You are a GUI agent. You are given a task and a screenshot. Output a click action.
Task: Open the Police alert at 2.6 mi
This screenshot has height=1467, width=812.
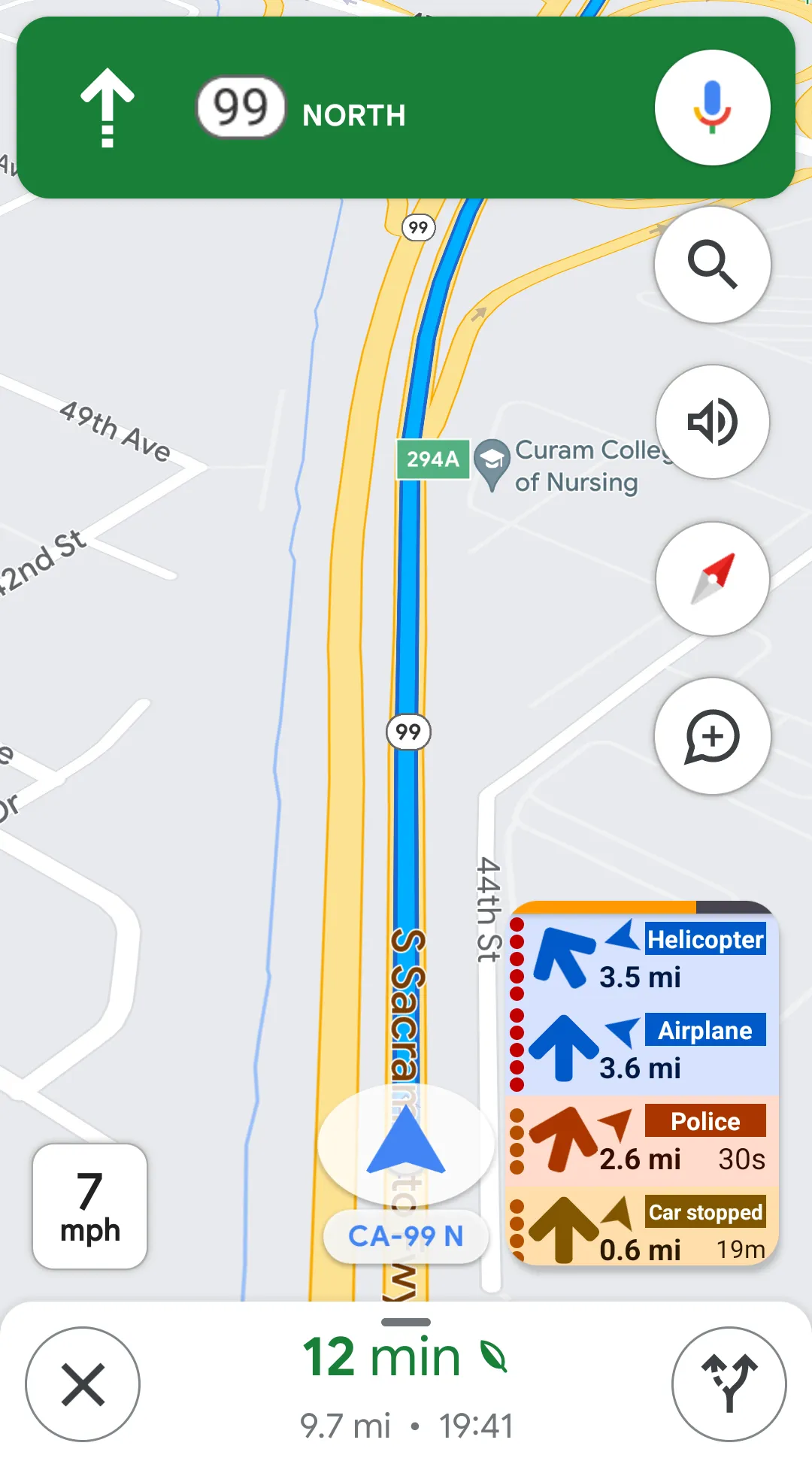(644, 1141)
